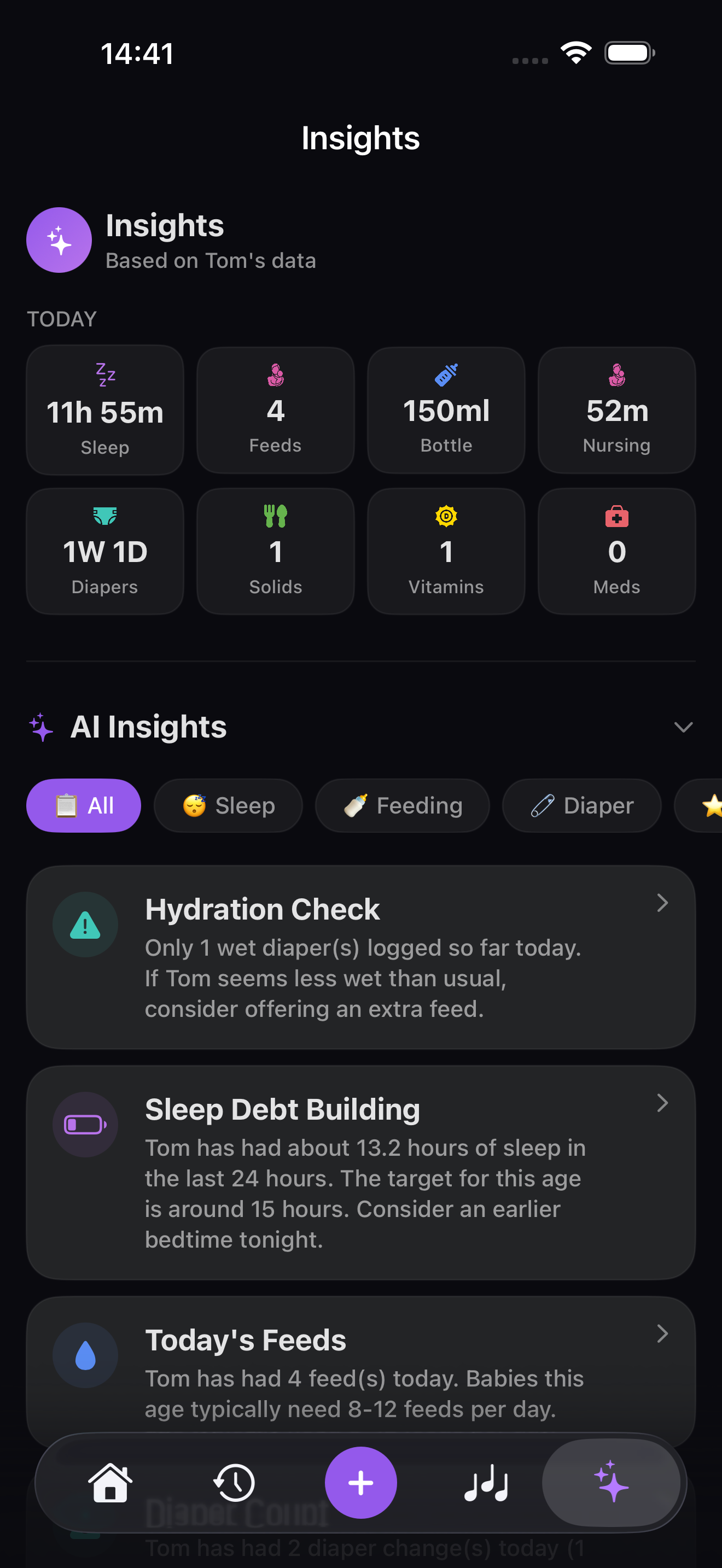Viewport: 722px width, 1568px height.
Task: Tap the Insights sparkle avatar at top
Action: [x=59, y=239]
